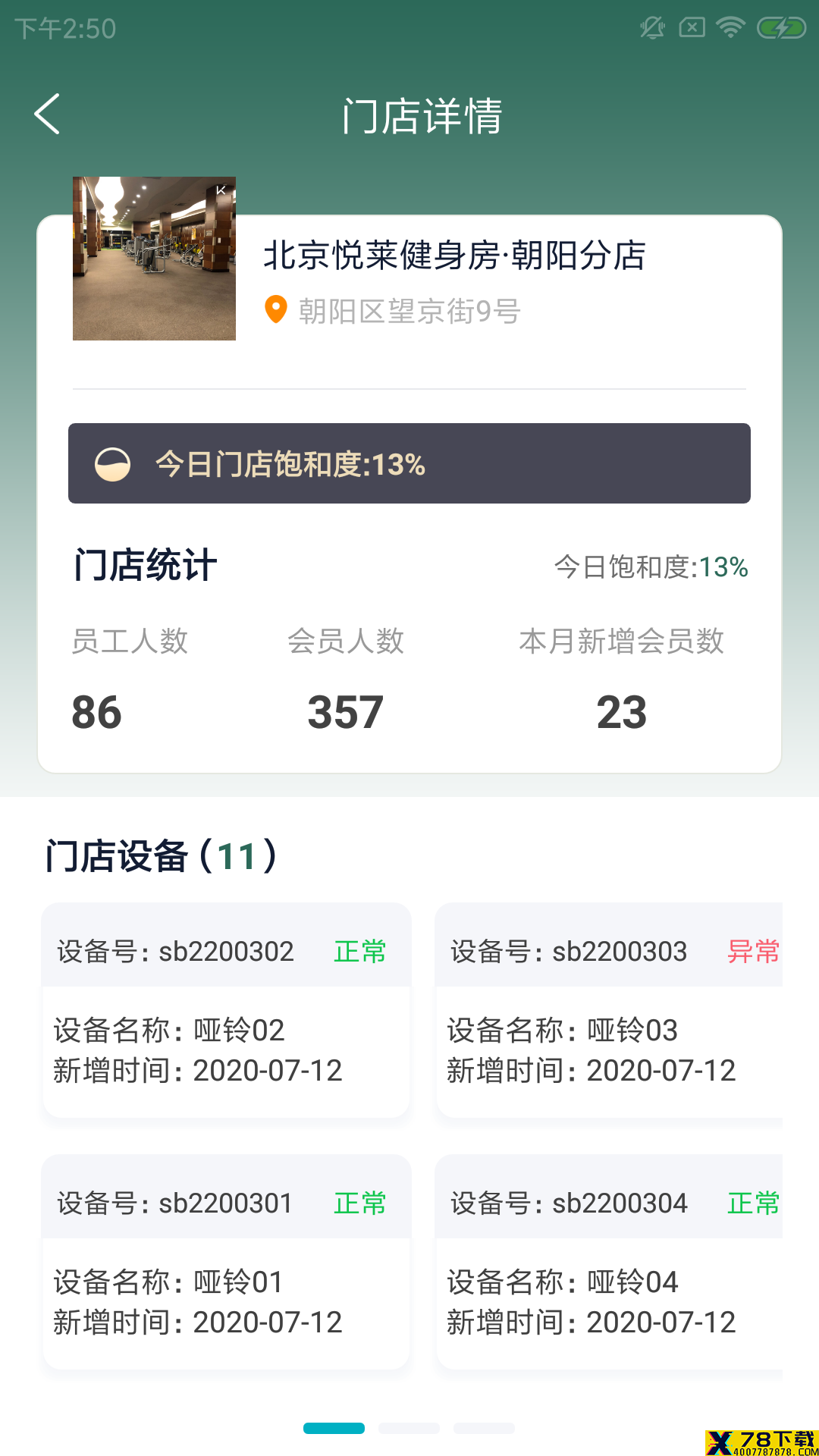819x1456 pixels.
Task: Tap the today's saturation 13% banner
Action: (409, 463)
